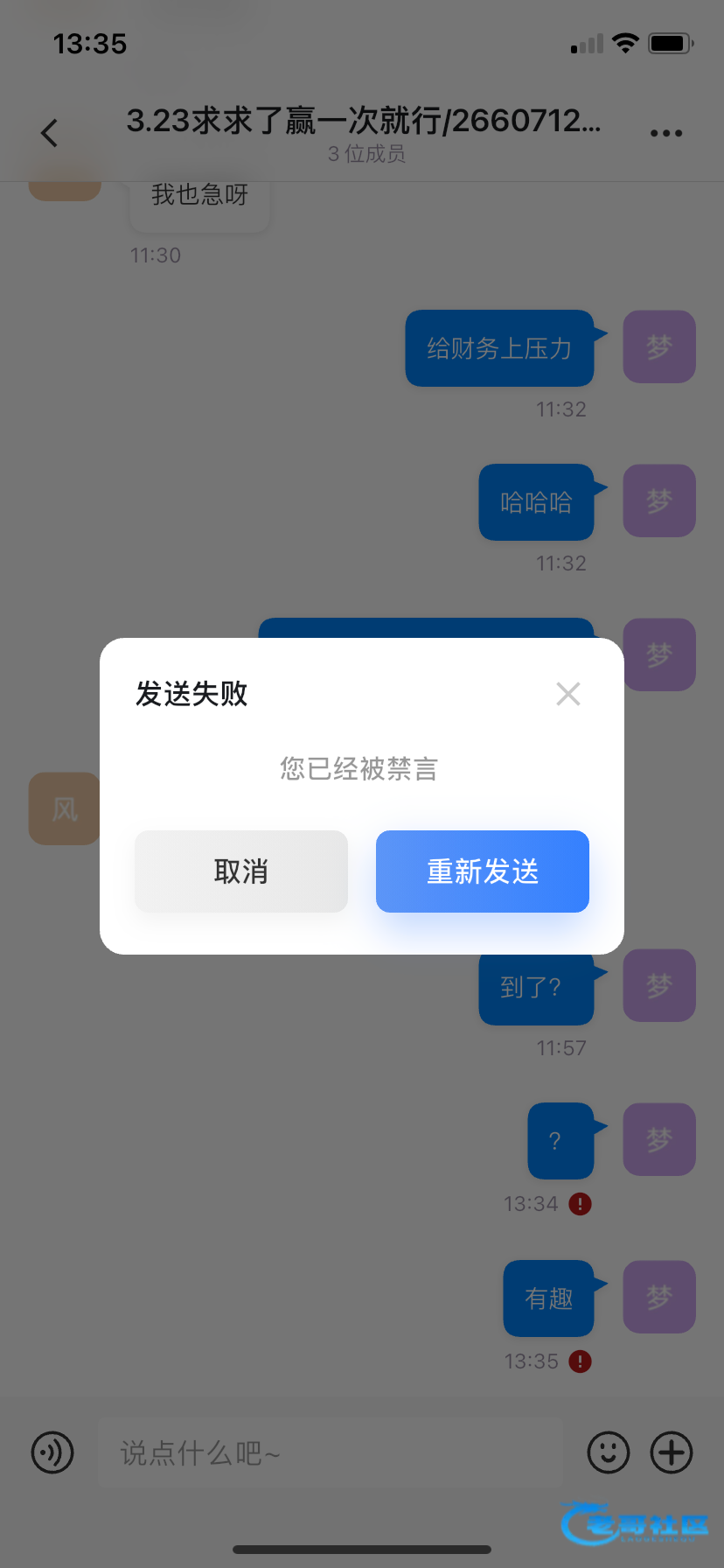The width and height of the screenshot is (724, 1568).
Task: Open 梦's avatar next to 给财务上压力
Action: click(659, 346)
